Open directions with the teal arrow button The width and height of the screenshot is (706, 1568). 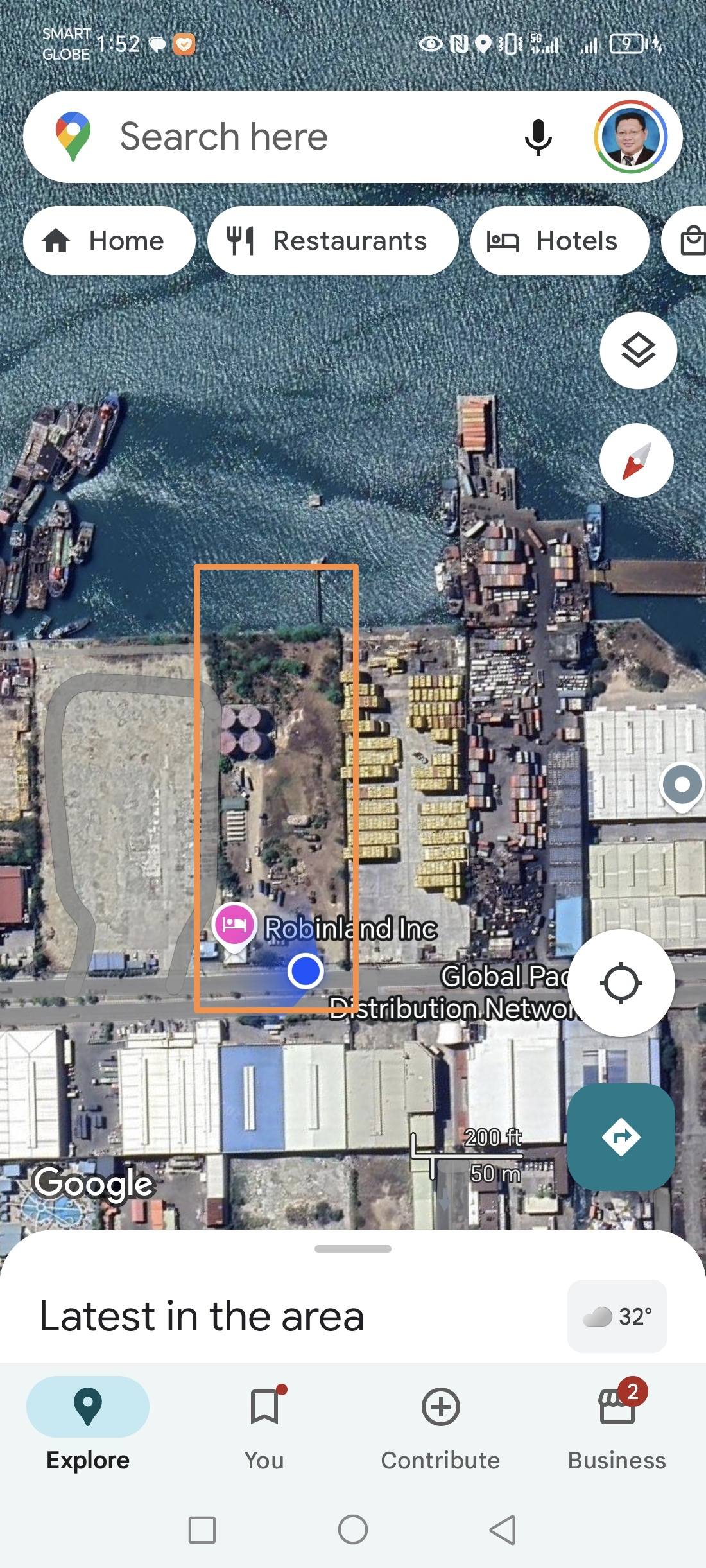tap(621, 1137)
